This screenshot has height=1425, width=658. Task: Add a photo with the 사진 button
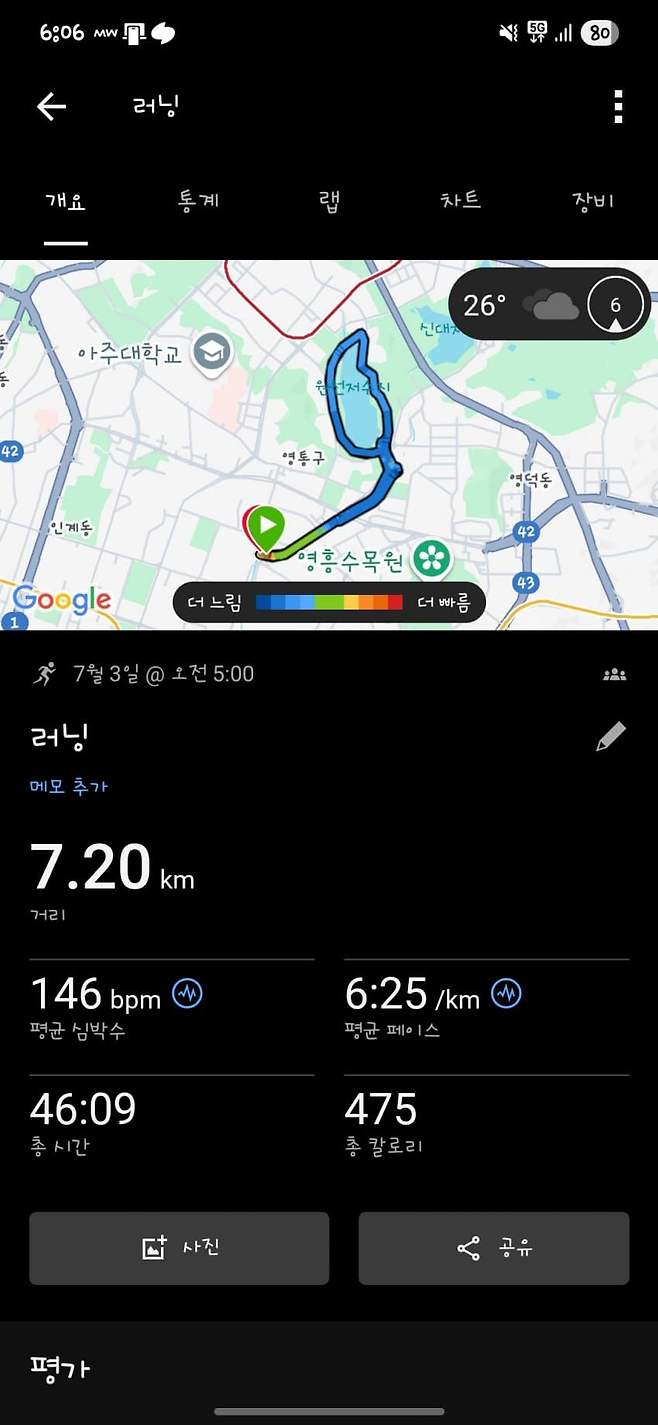(179, 1248)
